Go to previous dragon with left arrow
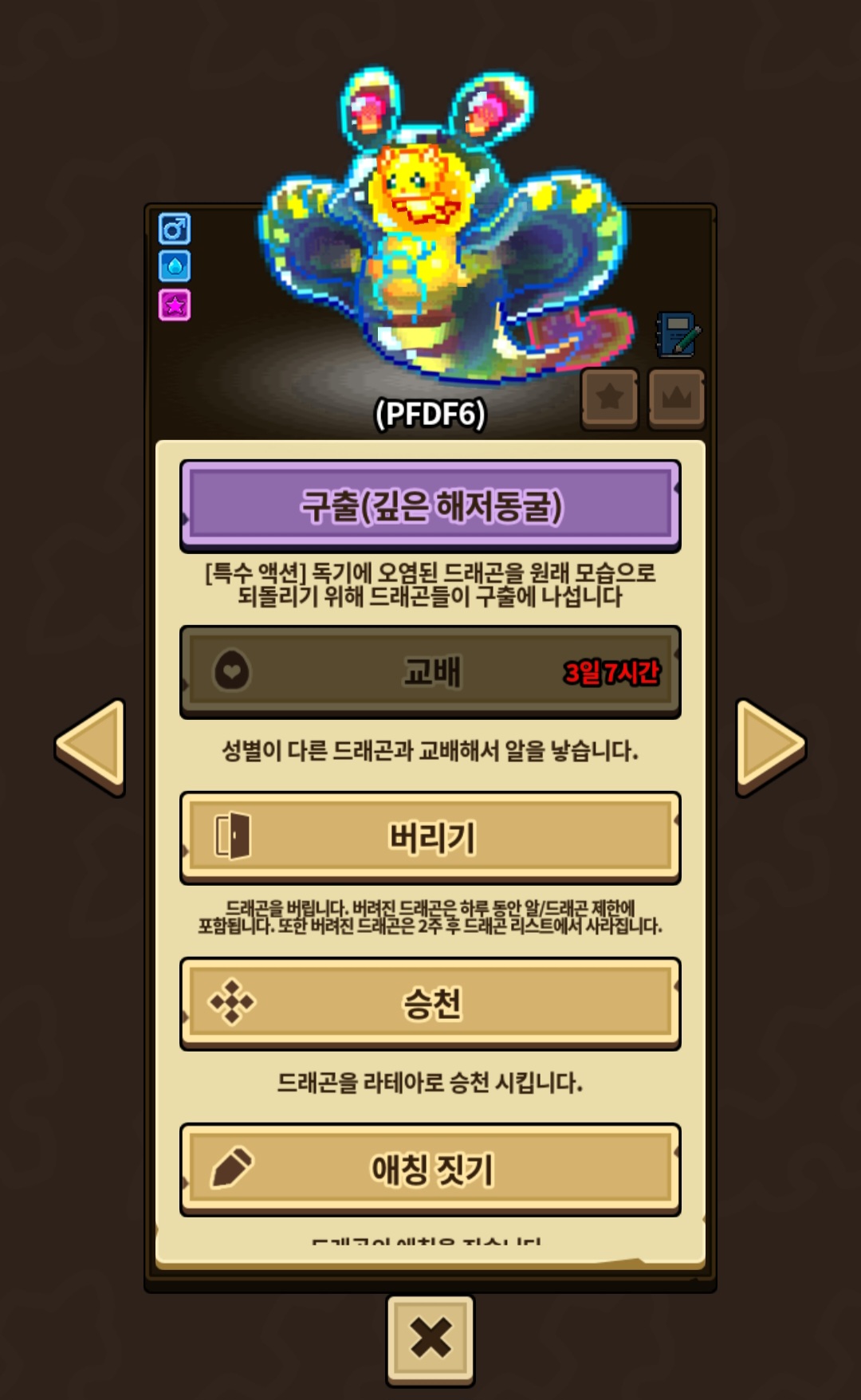861x1400 pixels. click(92, 746)
